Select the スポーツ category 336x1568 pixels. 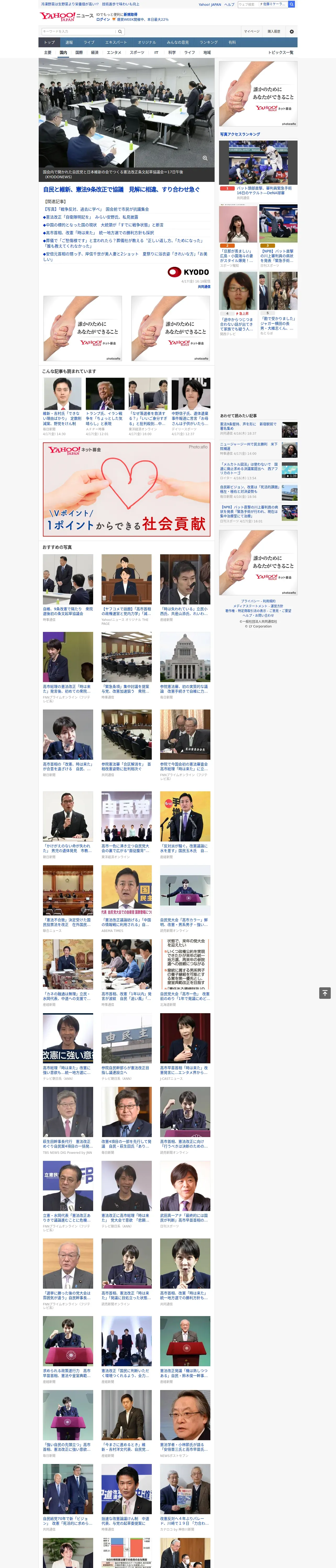(x=137, y=52)
